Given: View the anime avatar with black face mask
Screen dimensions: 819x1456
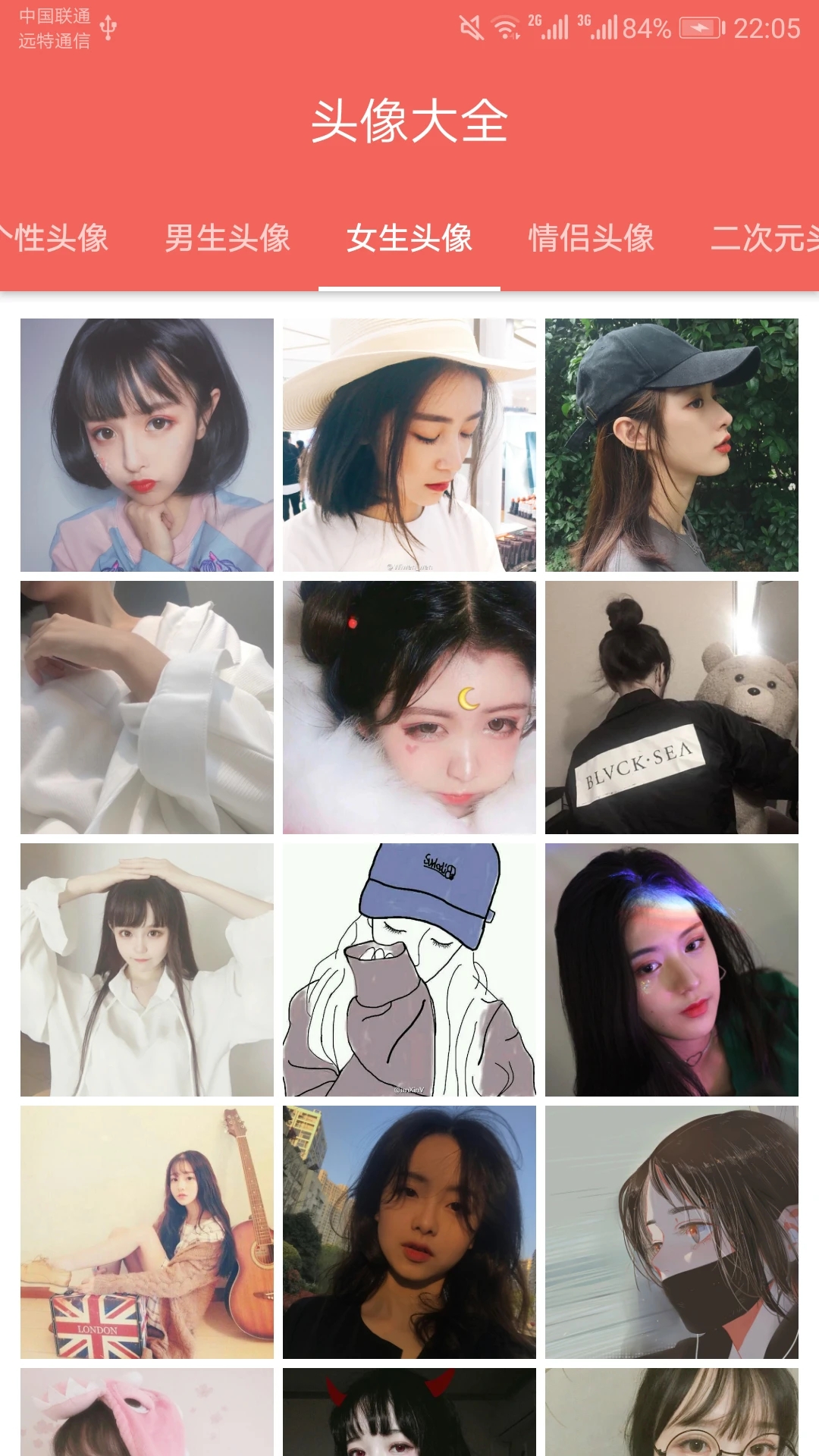Looking at the screenshot, I should [672, 1232].
